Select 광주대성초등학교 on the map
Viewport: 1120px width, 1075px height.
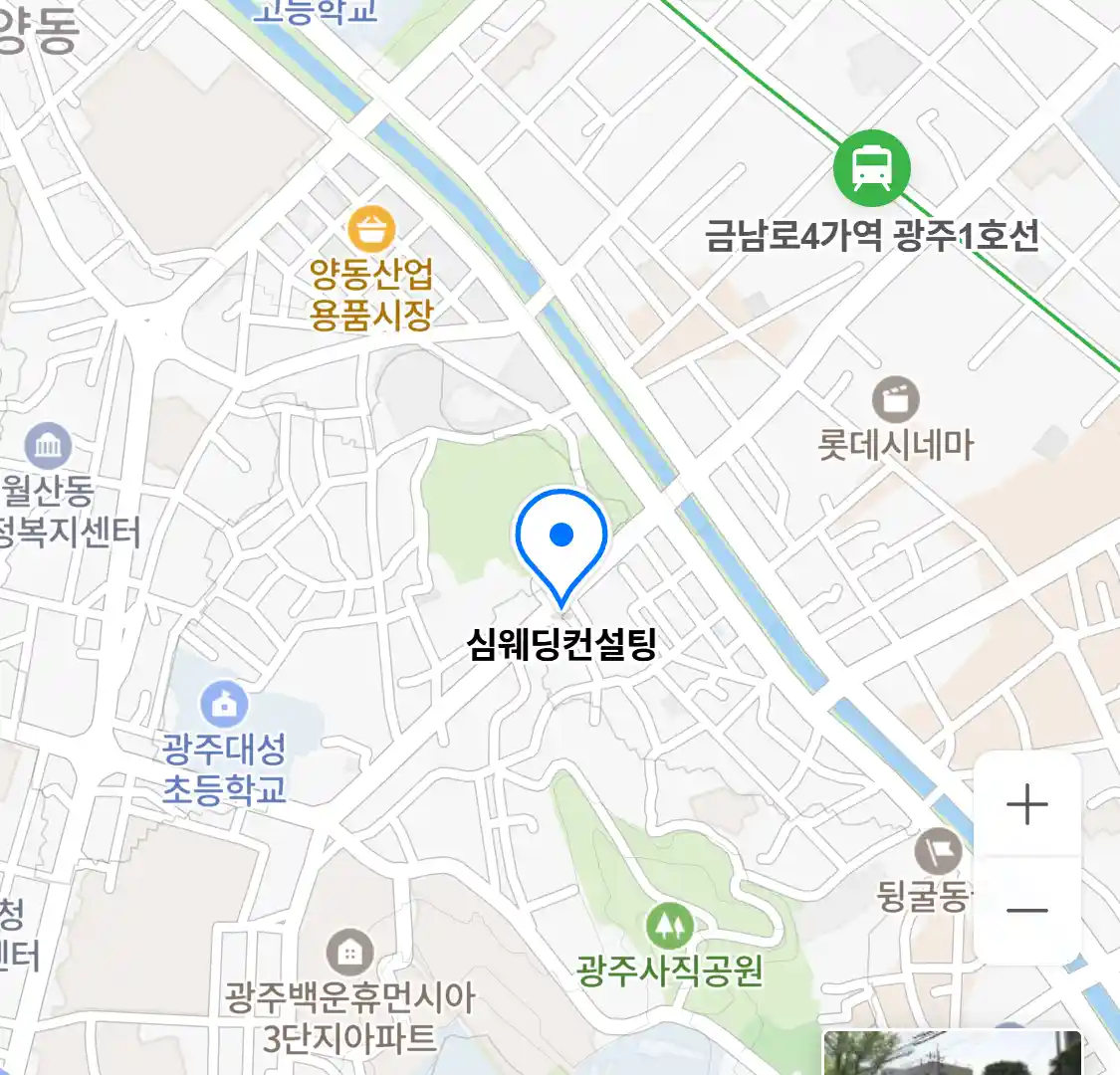[x=225, y=705]
